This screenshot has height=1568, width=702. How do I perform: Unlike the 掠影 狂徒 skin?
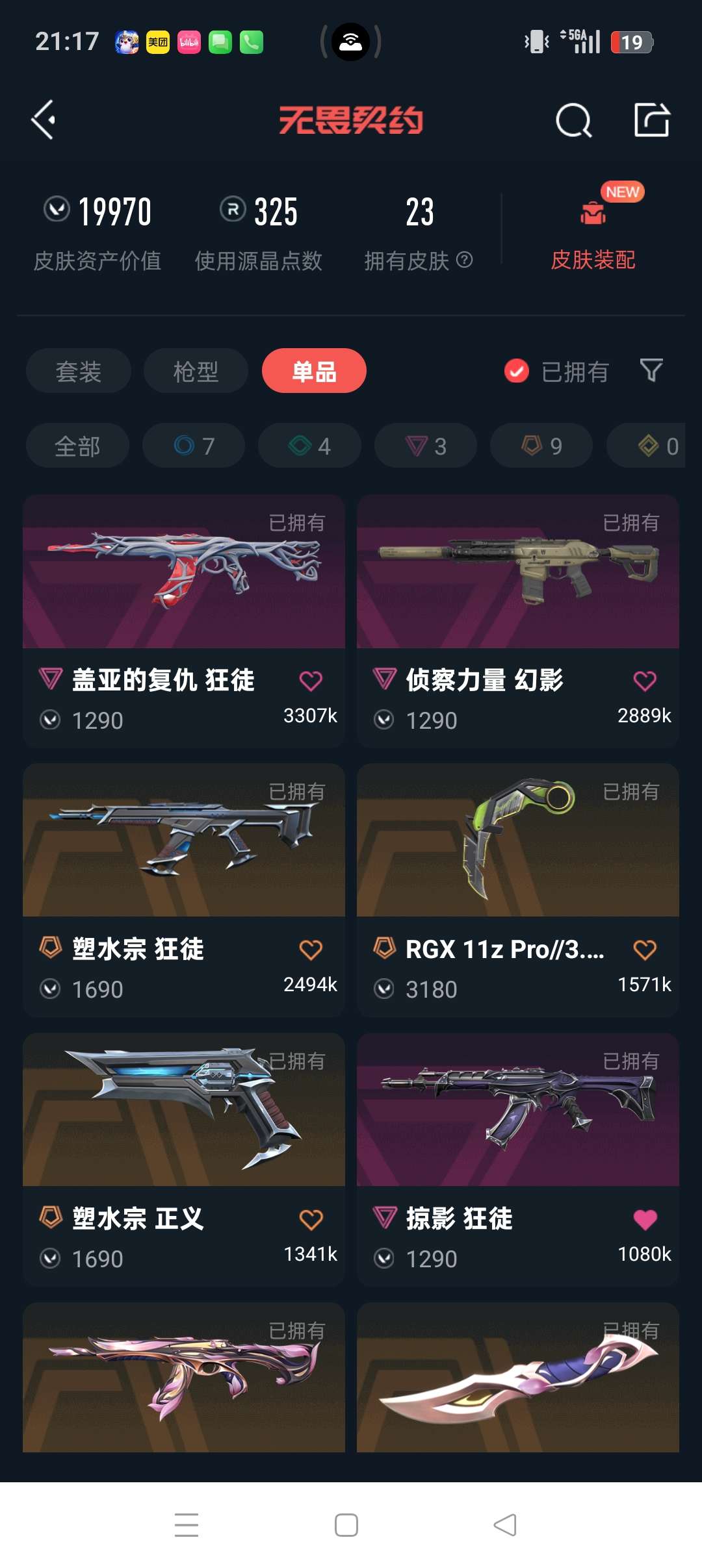click(645, 1219)
